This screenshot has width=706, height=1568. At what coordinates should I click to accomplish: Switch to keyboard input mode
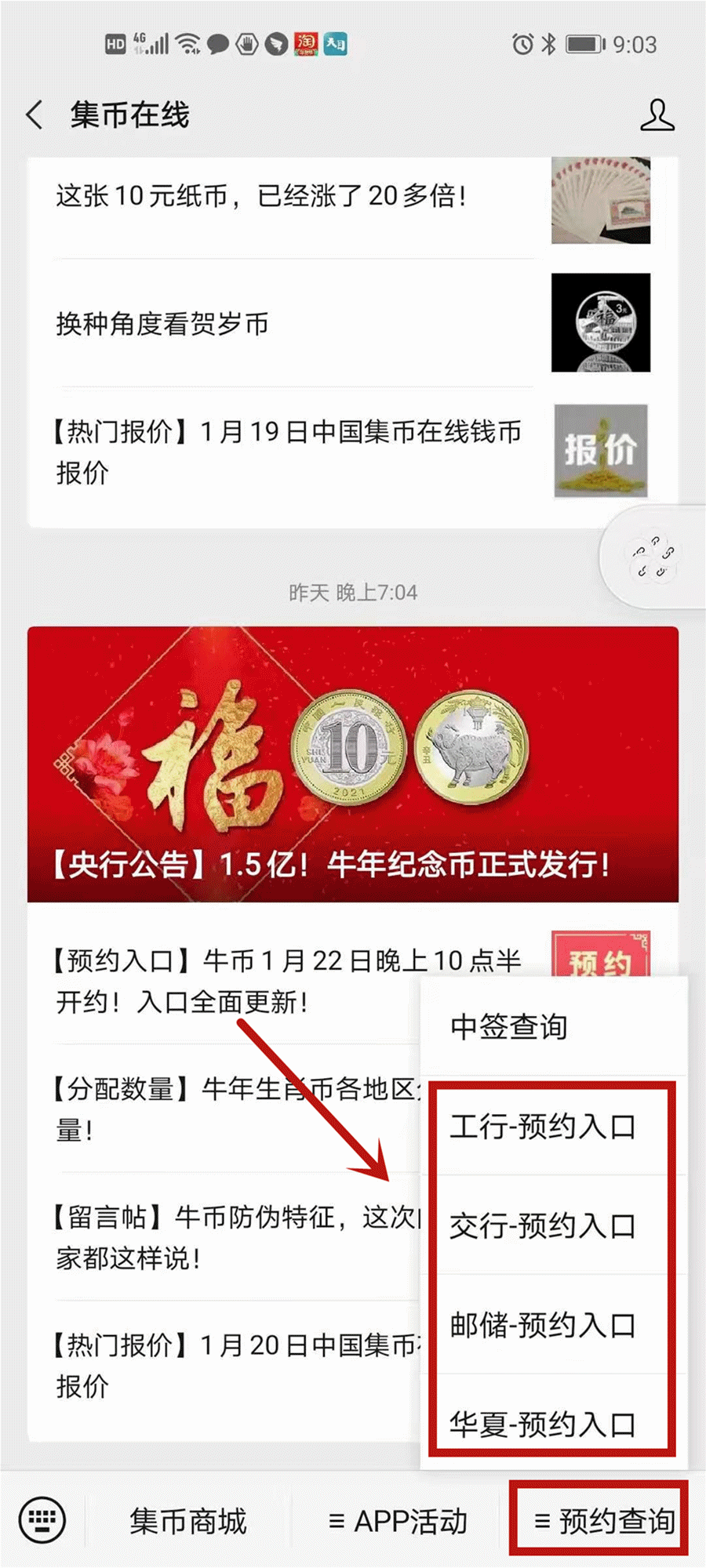tap(42, 1520)
